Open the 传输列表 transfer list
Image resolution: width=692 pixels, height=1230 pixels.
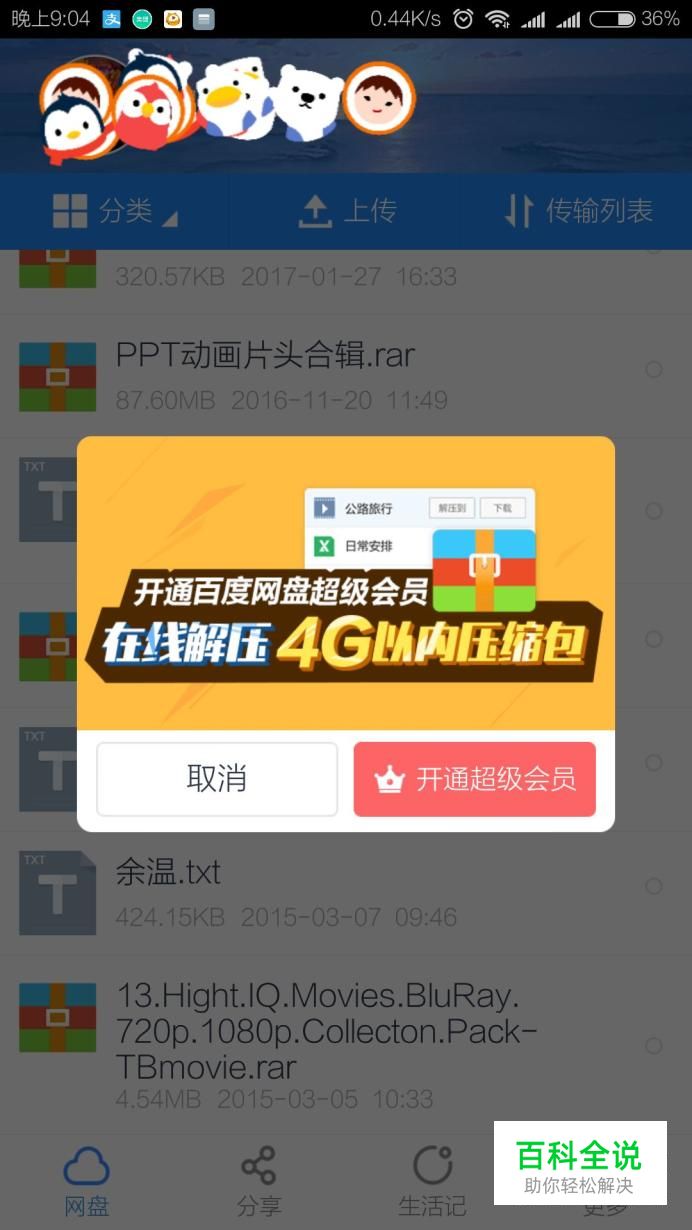click(578, 211)
